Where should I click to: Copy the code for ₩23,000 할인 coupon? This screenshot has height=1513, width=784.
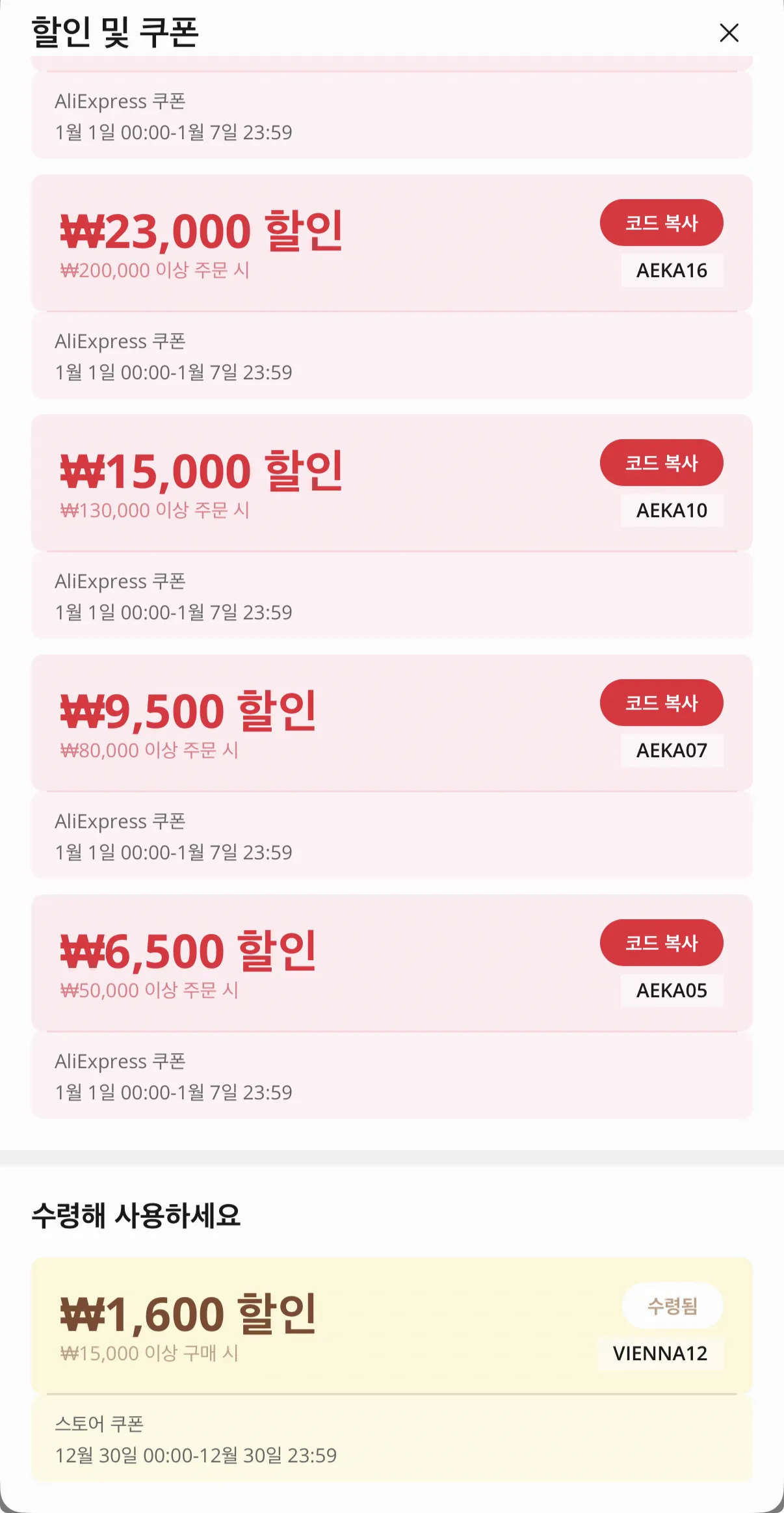661,223
